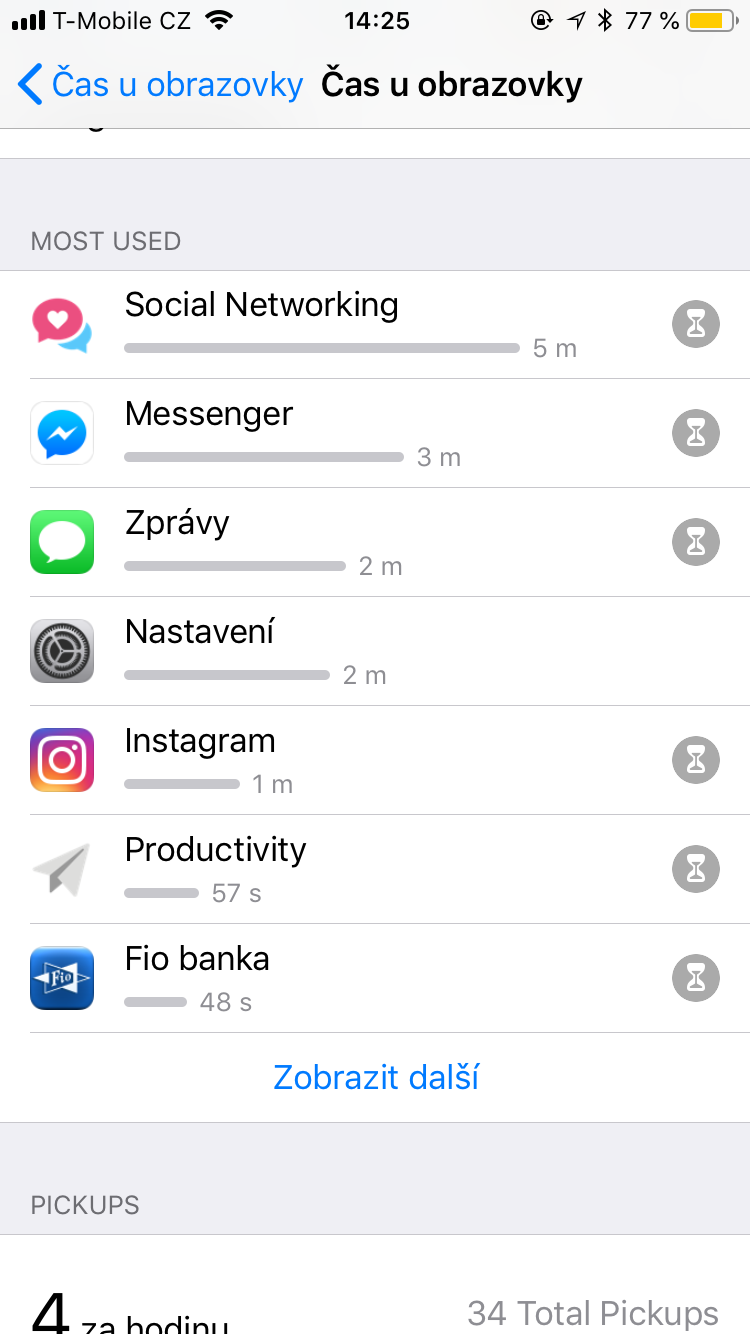Show more apps with Zobrazit další
This screenshot has width=750, height=1334.
click(376, 1077)
